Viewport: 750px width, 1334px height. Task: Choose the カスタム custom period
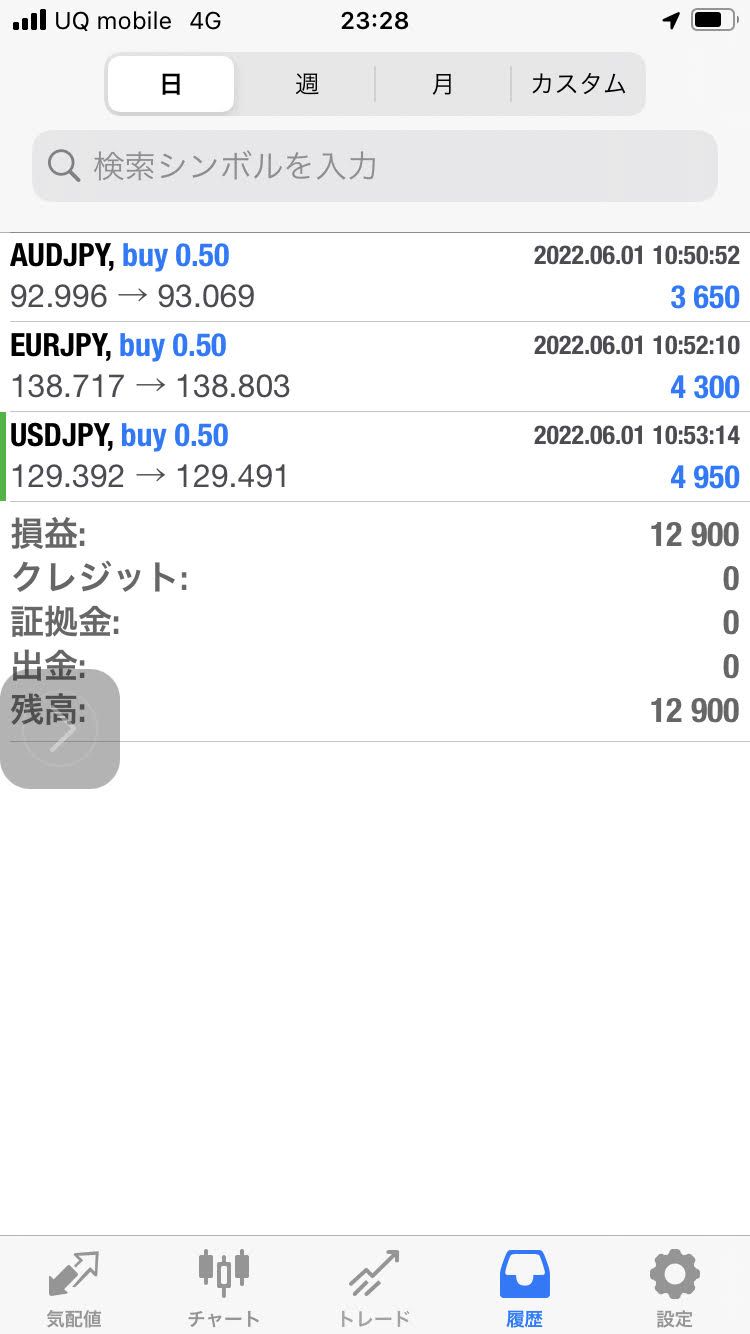pyautogui.click(x=578, y=84)
